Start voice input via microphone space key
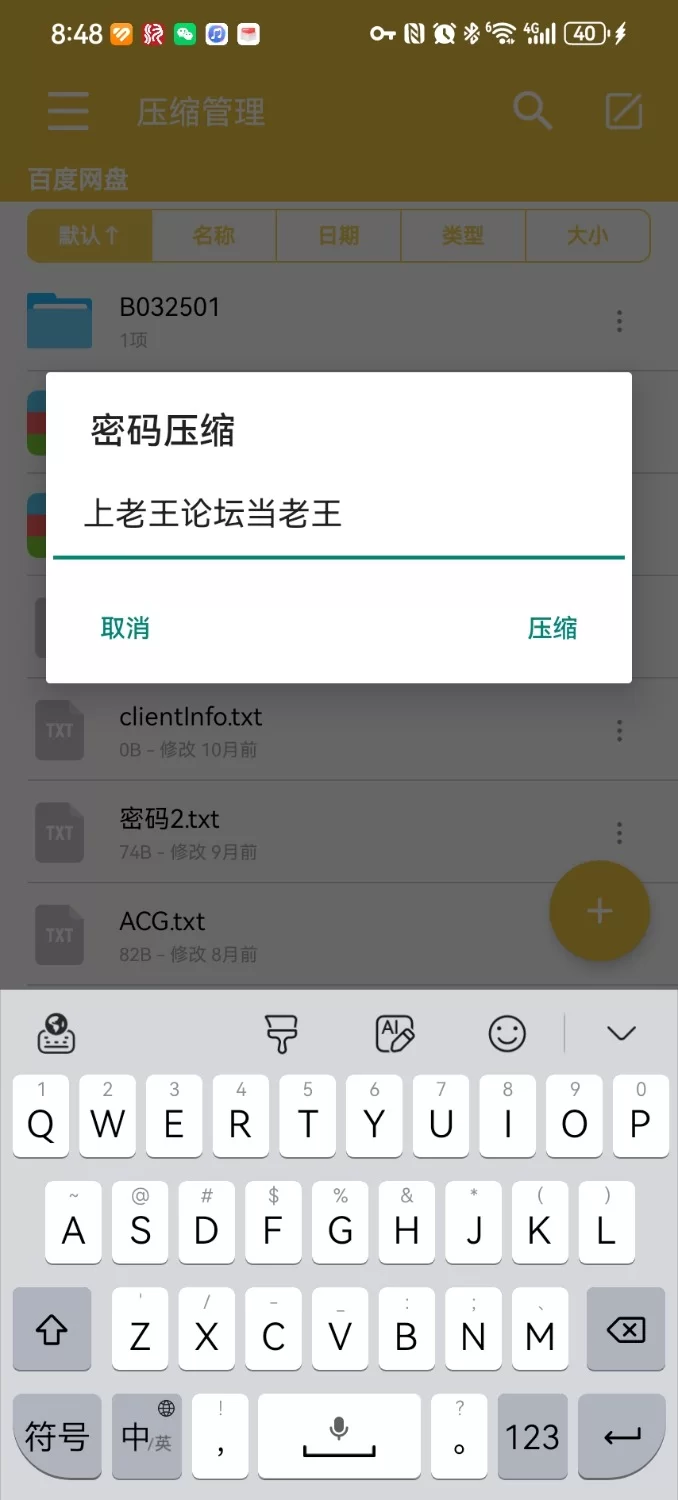678x1500 pixels. tap(339, 1437)
